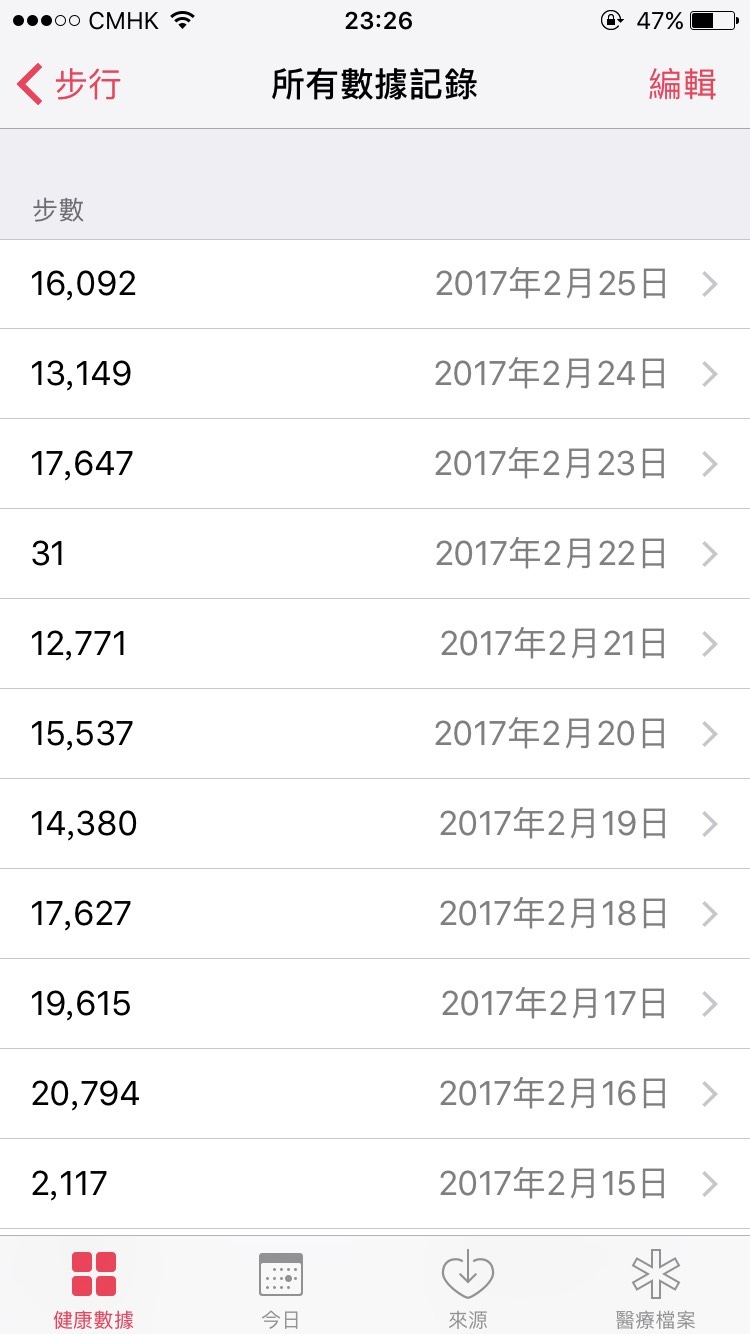View the 17,647 steps entry for 2月23日
This screenshot has height=1334, width=750.
[x=375, y=464]
